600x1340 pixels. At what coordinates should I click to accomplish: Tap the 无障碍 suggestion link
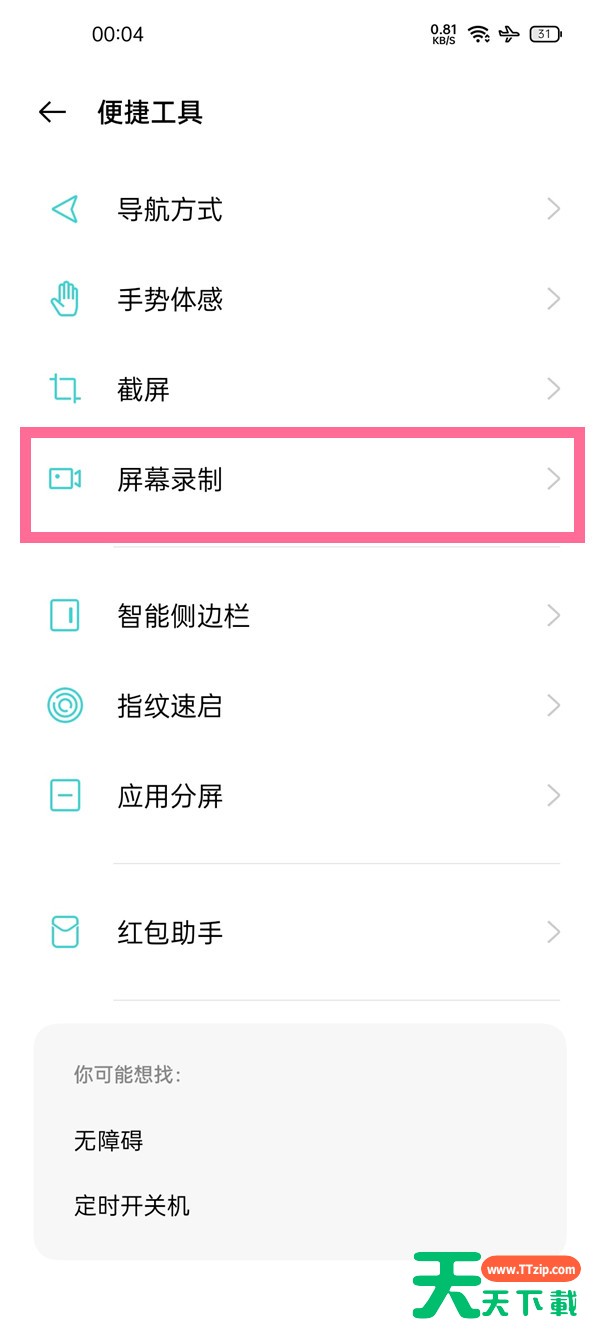pyautogui.click(x=109, y=1140)
